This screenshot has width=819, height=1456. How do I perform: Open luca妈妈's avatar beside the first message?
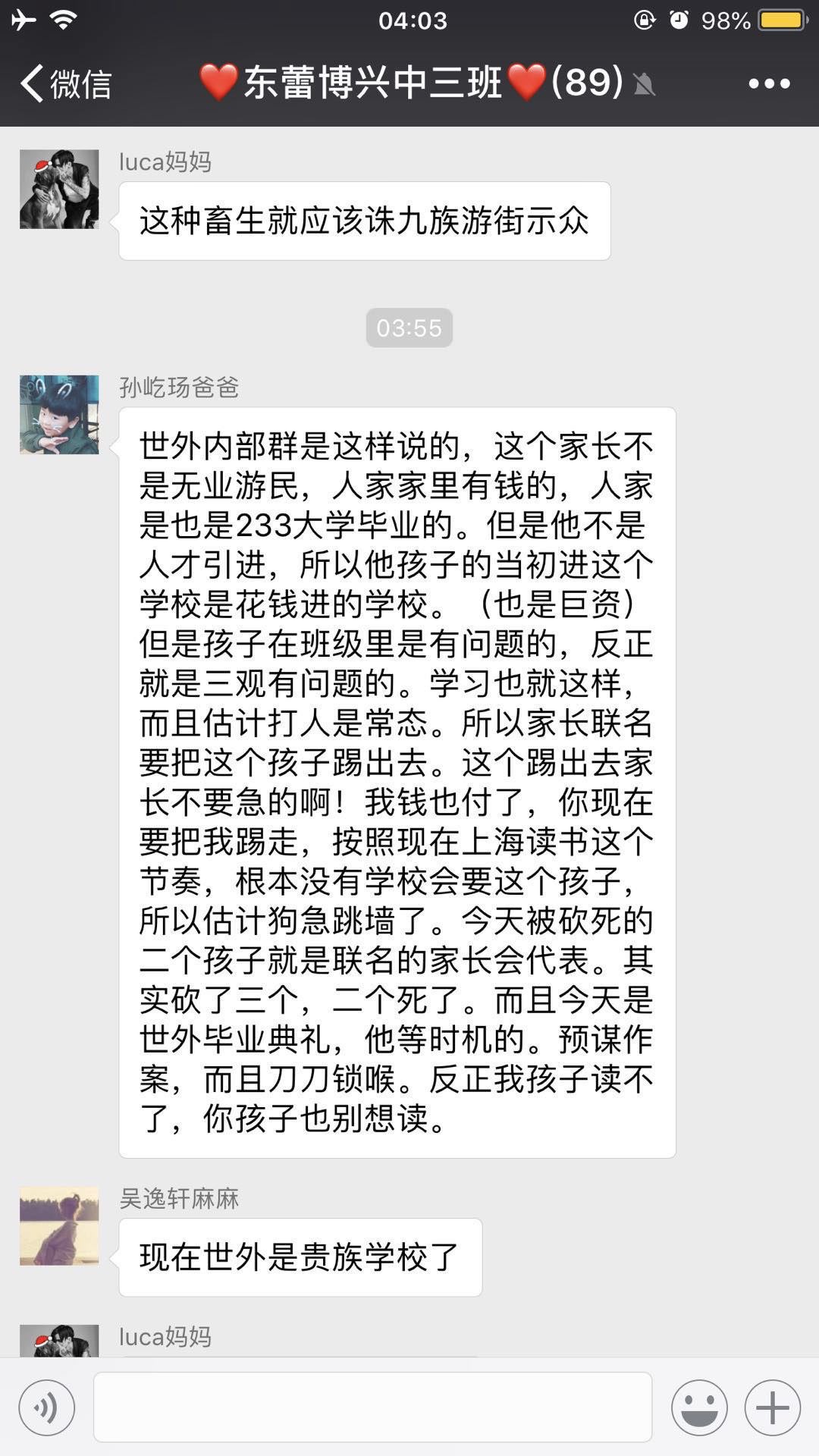59,189
